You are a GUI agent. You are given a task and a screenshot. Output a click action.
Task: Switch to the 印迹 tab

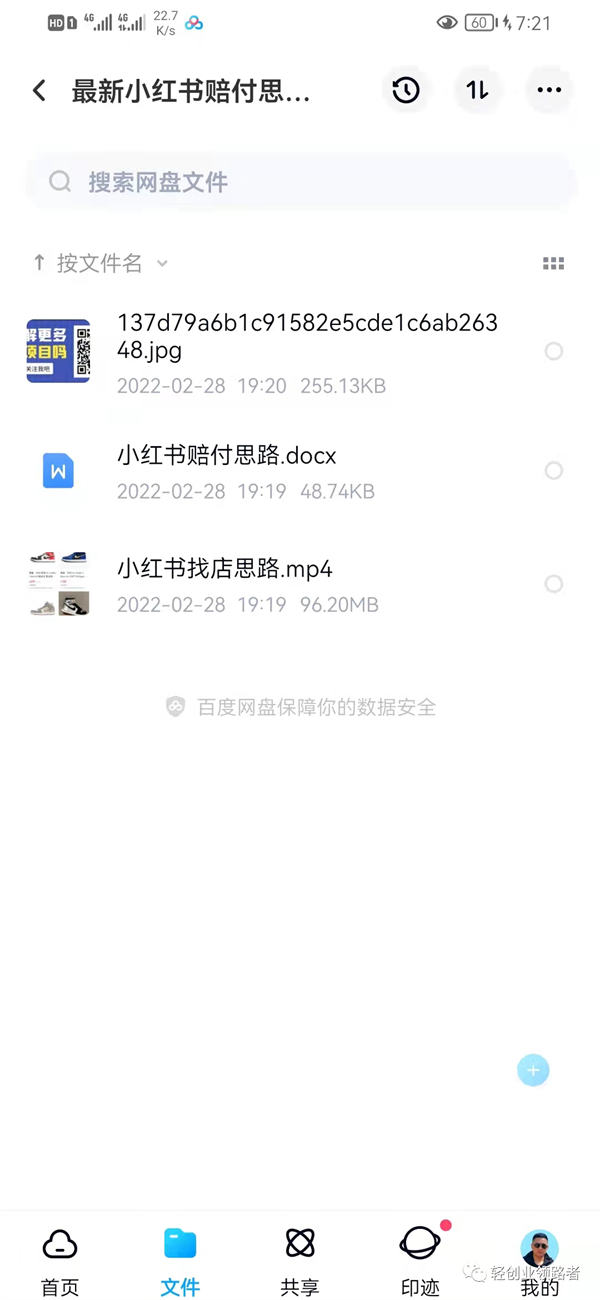(x=420, y=1260)
